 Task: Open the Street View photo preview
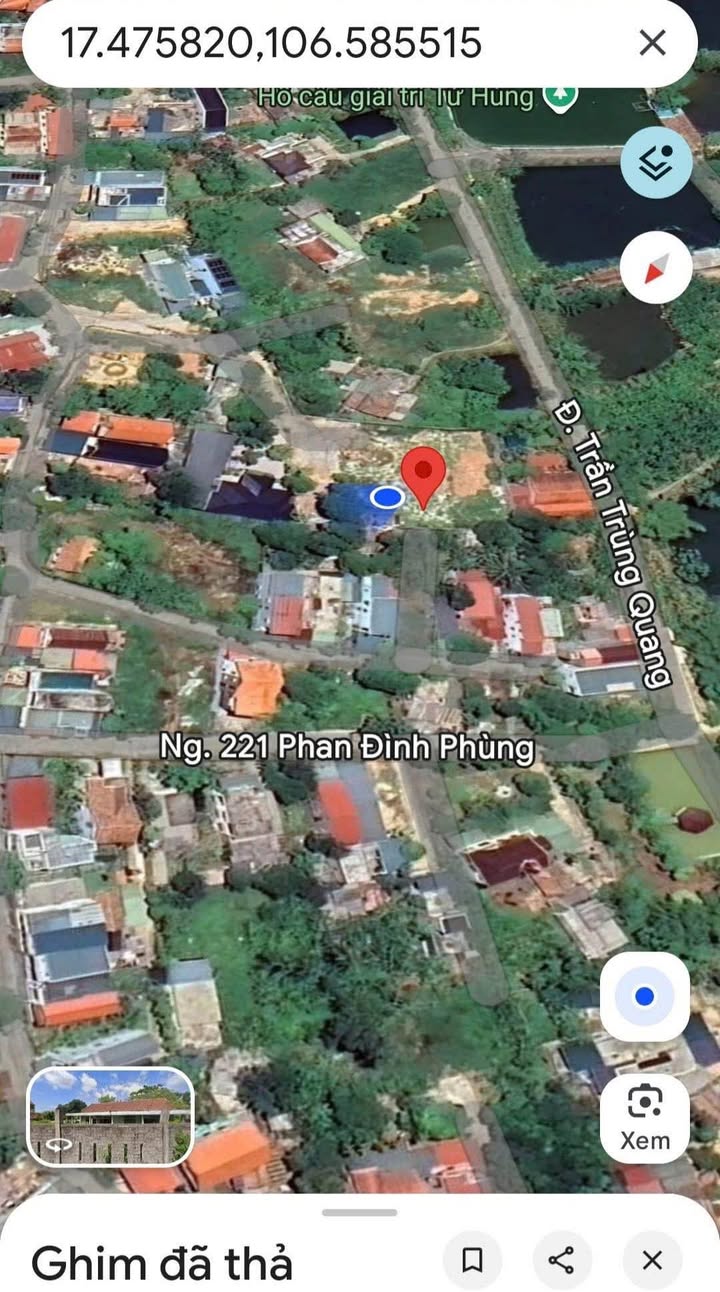110,1117
